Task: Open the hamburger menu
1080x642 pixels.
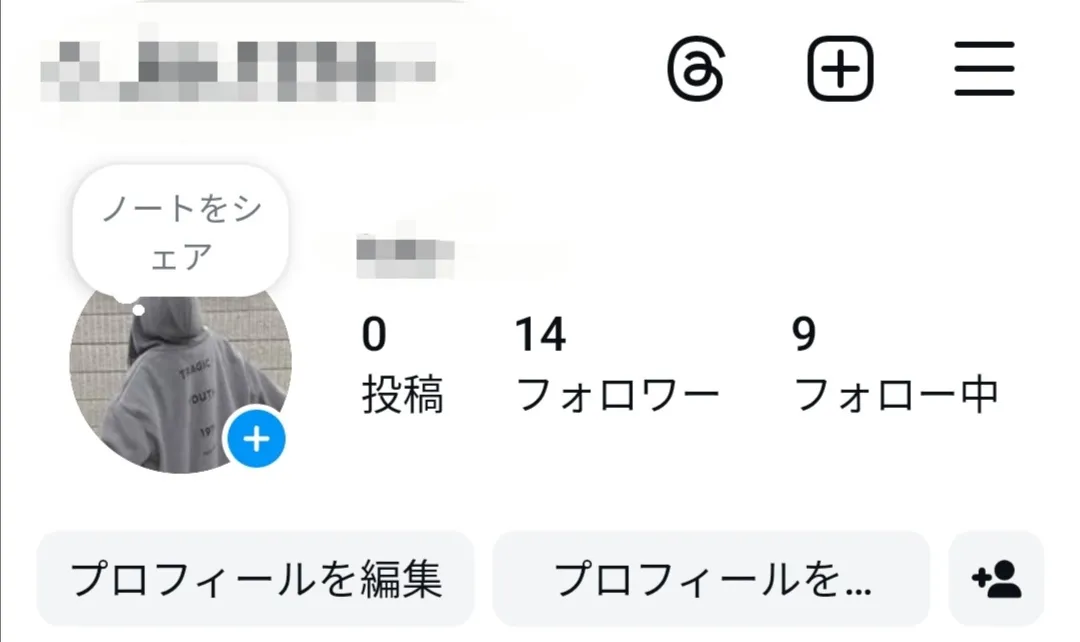Action: [x=984, y=68]
